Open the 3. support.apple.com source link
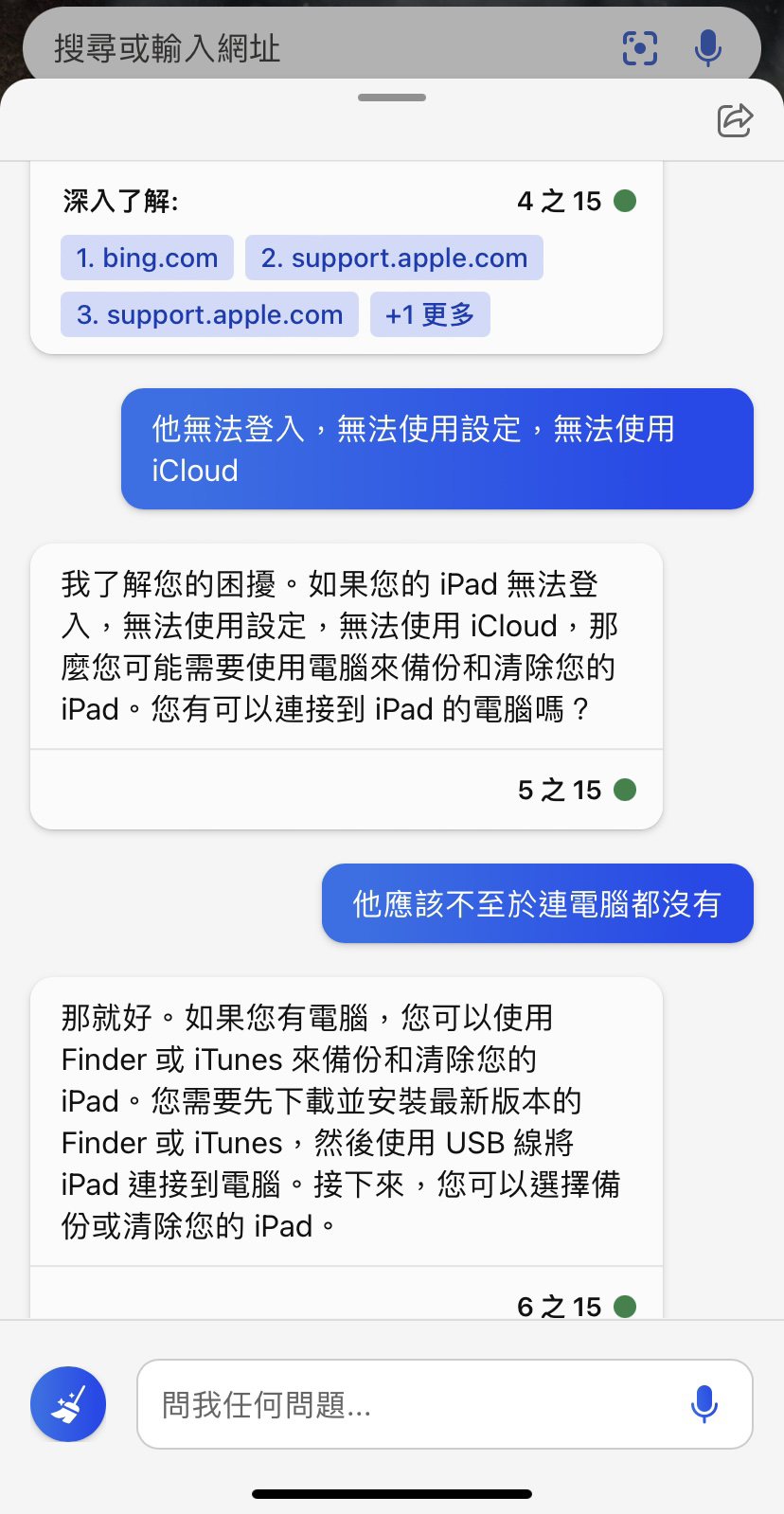This screenshot has height=1514, width=784. (209, 314)
